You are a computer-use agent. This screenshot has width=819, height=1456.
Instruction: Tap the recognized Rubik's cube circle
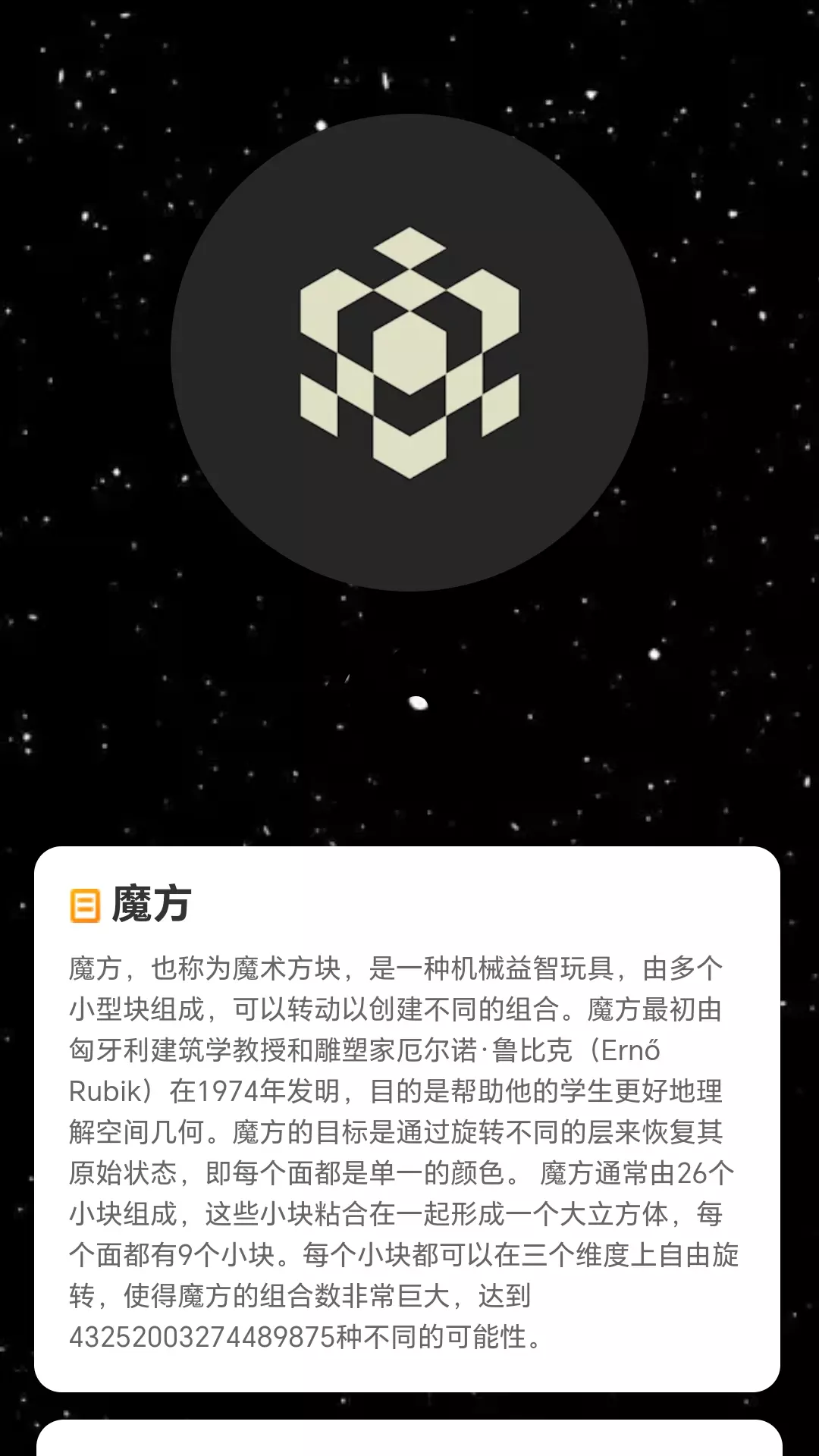[409, 353]
